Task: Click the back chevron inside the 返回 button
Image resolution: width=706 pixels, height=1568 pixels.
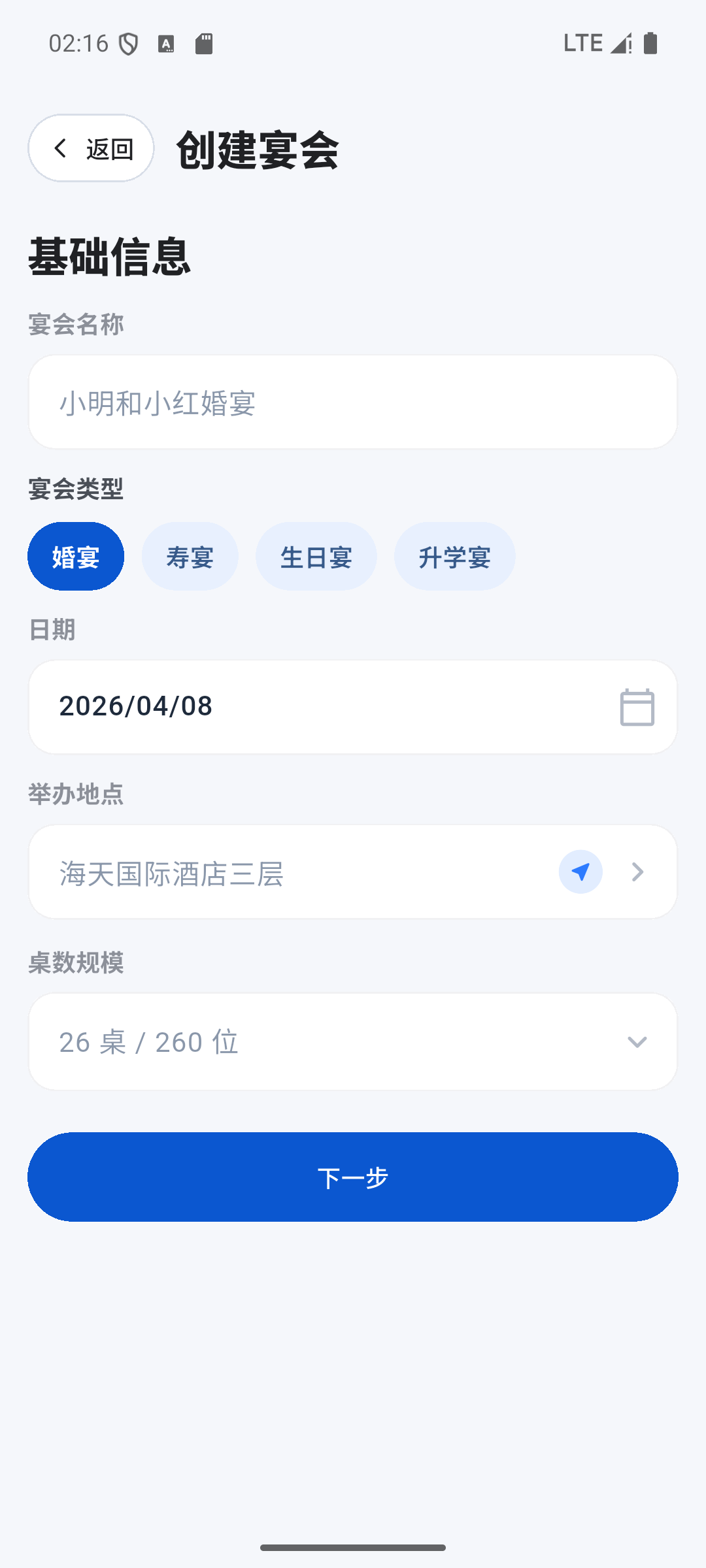Action: click(62, 148)
